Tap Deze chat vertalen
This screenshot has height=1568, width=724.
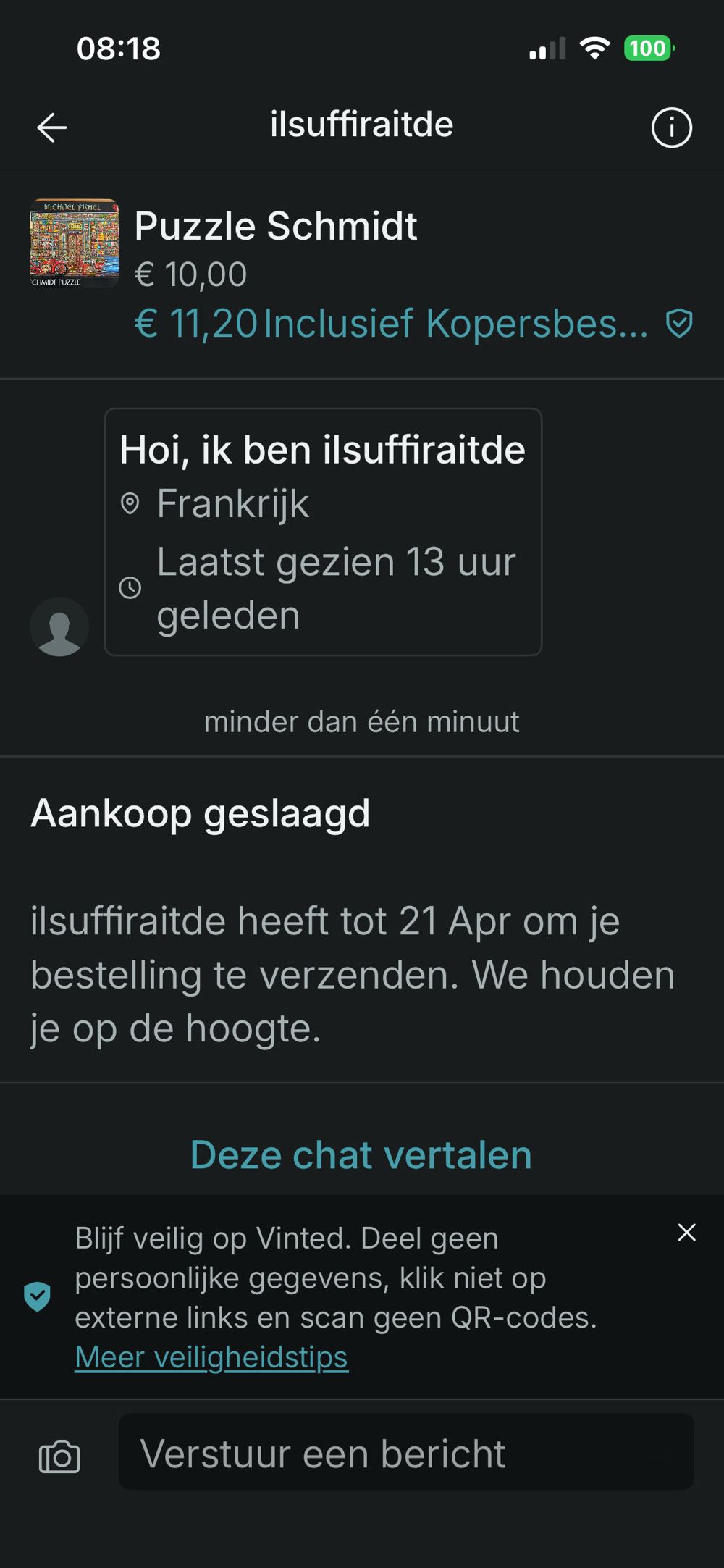pos(361,1154)
